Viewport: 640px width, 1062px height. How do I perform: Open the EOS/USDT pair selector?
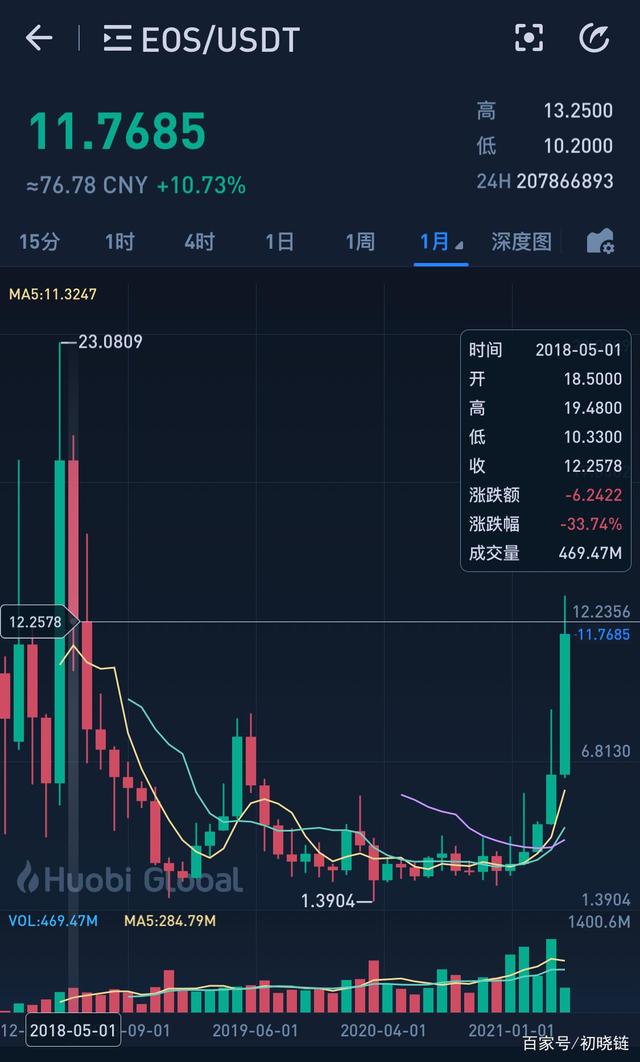[202, 40]
